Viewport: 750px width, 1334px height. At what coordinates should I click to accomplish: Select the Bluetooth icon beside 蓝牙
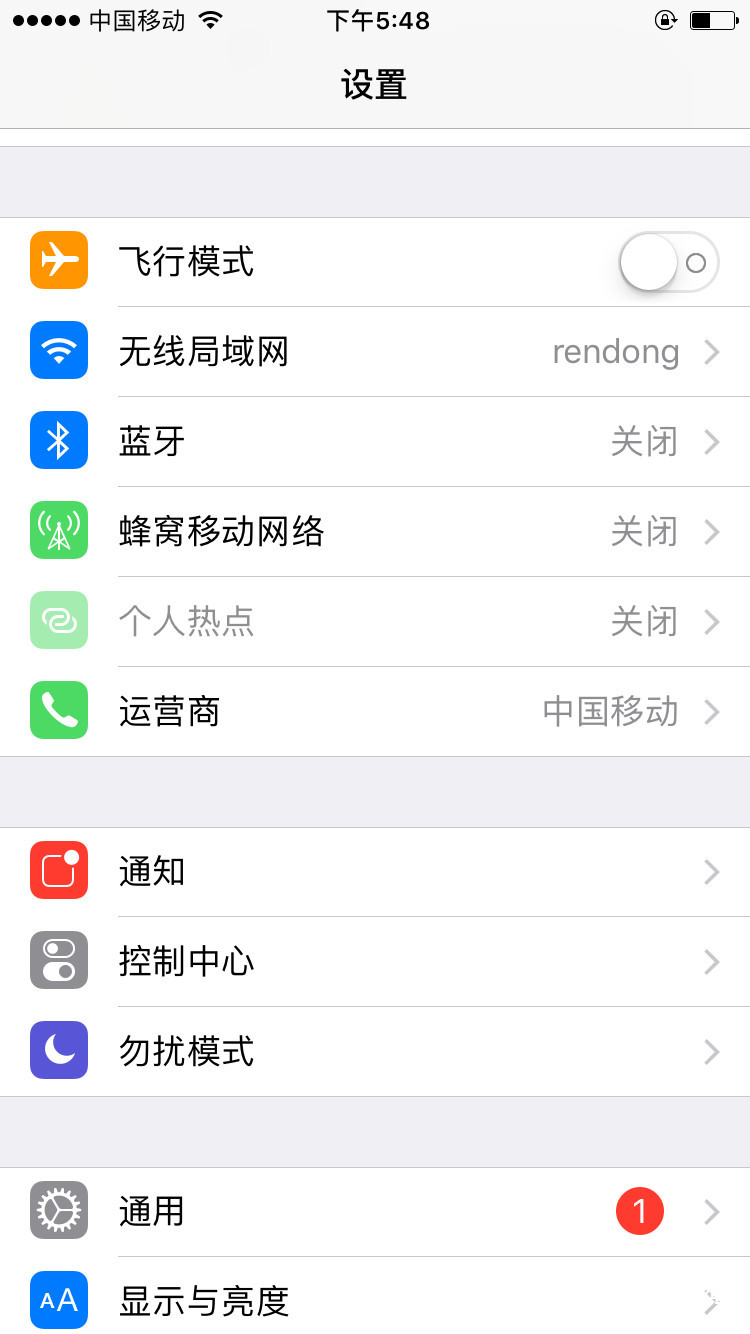click(58, 440)
